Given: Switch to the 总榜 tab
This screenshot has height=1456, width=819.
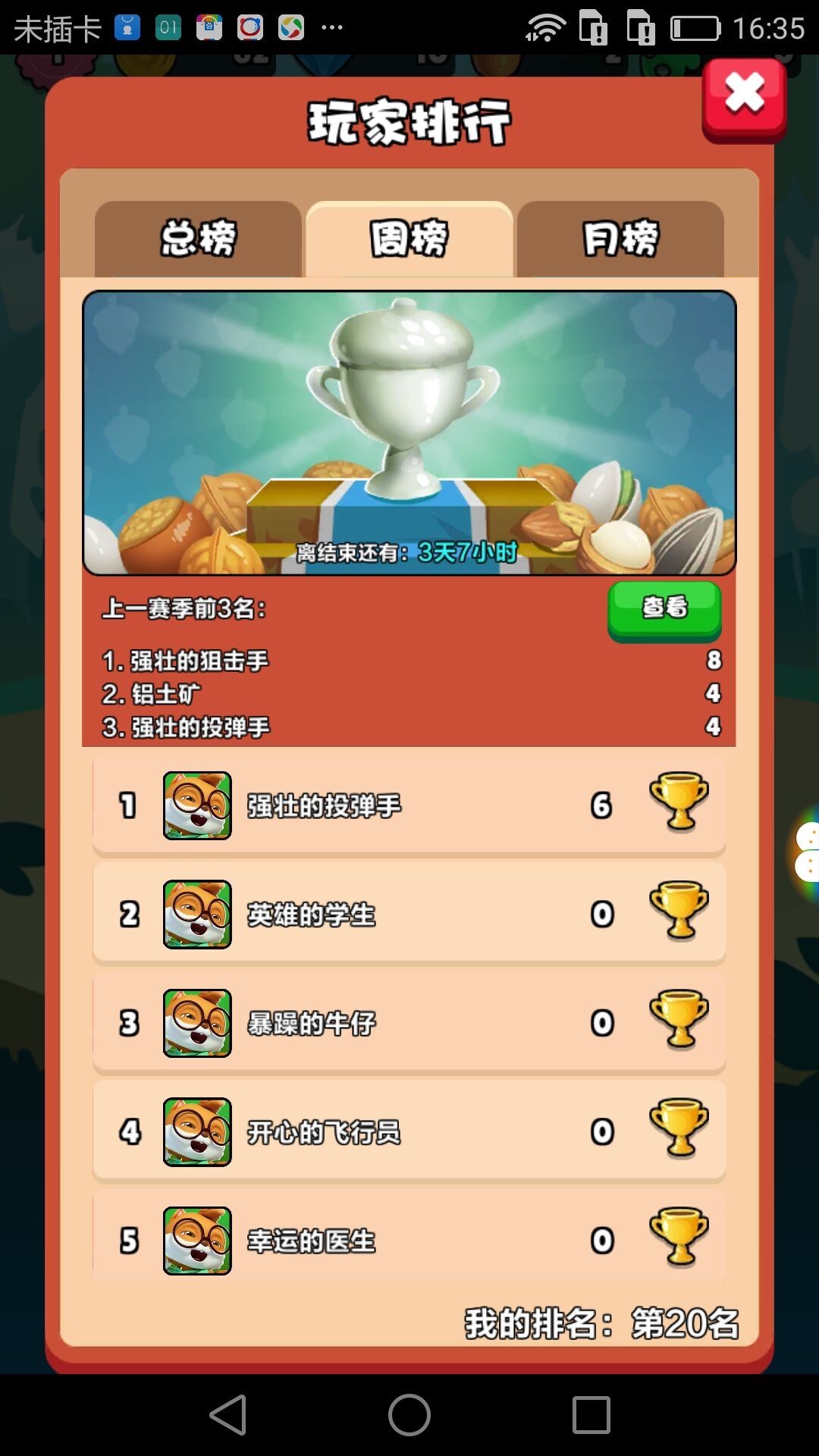Looking at the screenshot, I should click(198, 239).
